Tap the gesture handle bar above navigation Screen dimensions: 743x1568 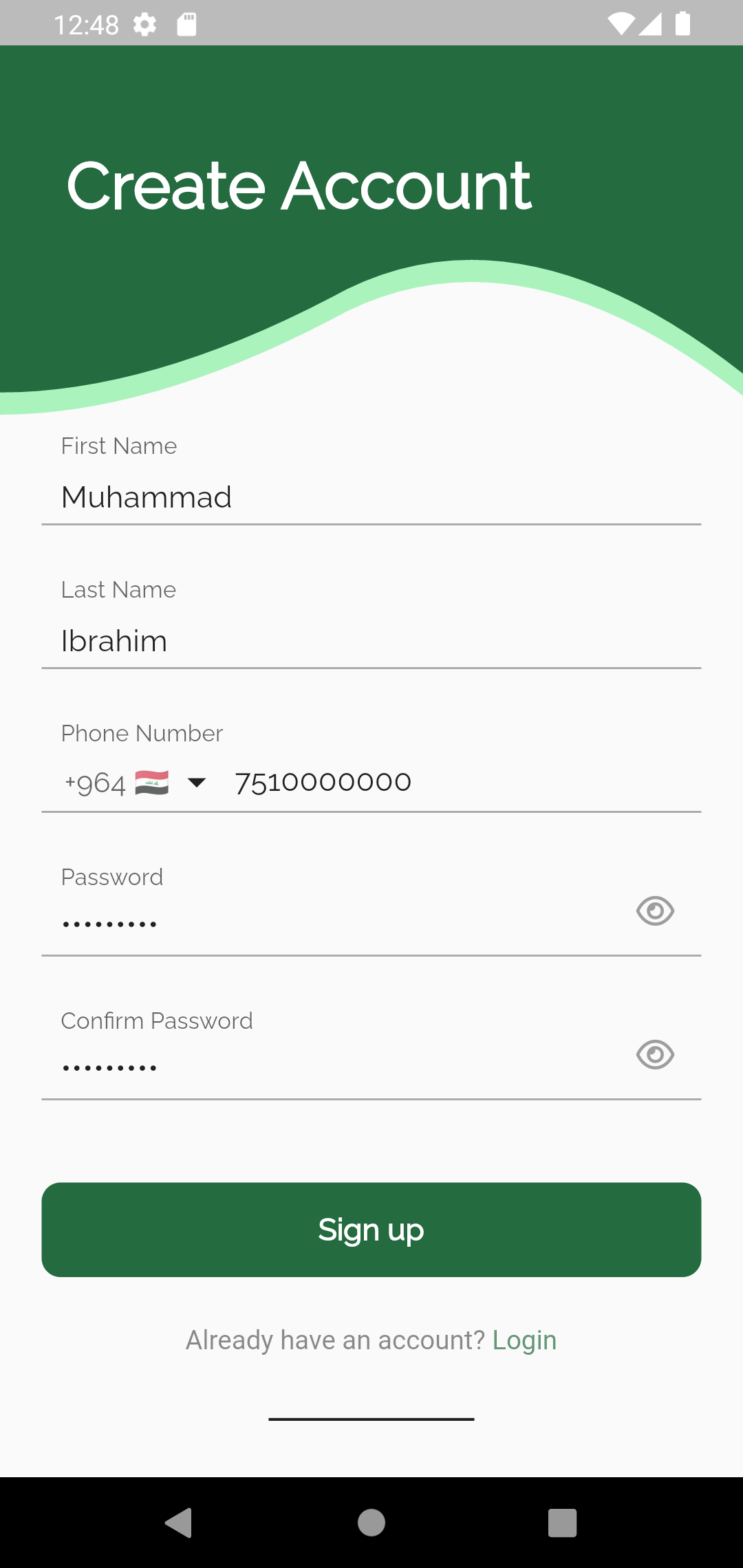[371, 1421]
